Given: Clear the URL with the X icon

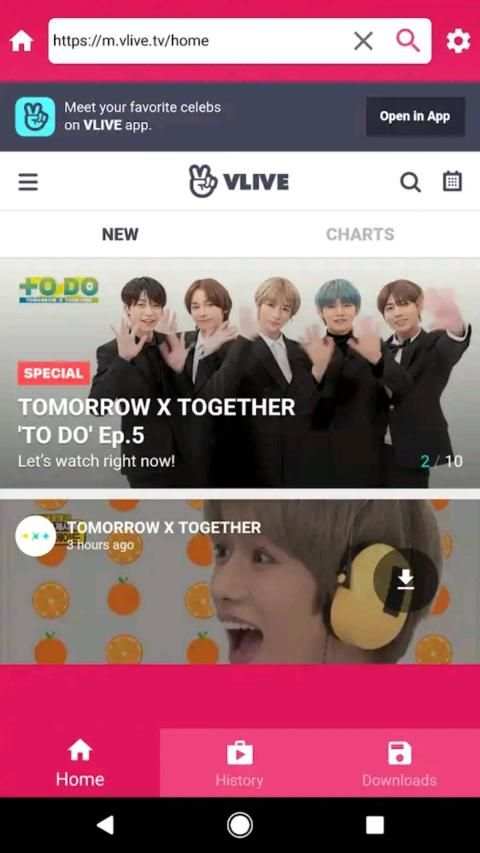Looking at the screenshot, I should click(x=364, y=41).
